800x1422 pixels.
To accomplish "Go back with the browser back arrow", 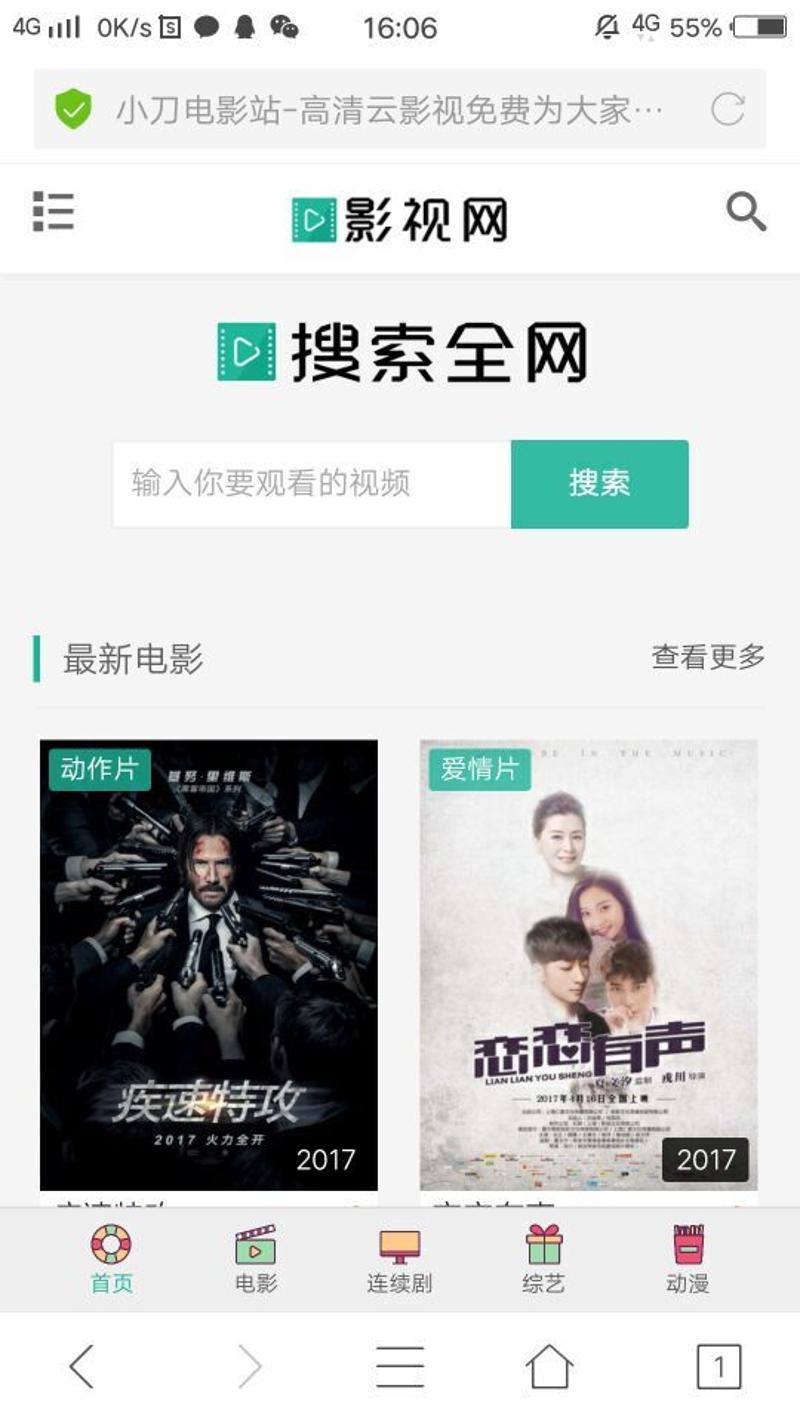I will pyautogui.click(x=82, y=1366).
